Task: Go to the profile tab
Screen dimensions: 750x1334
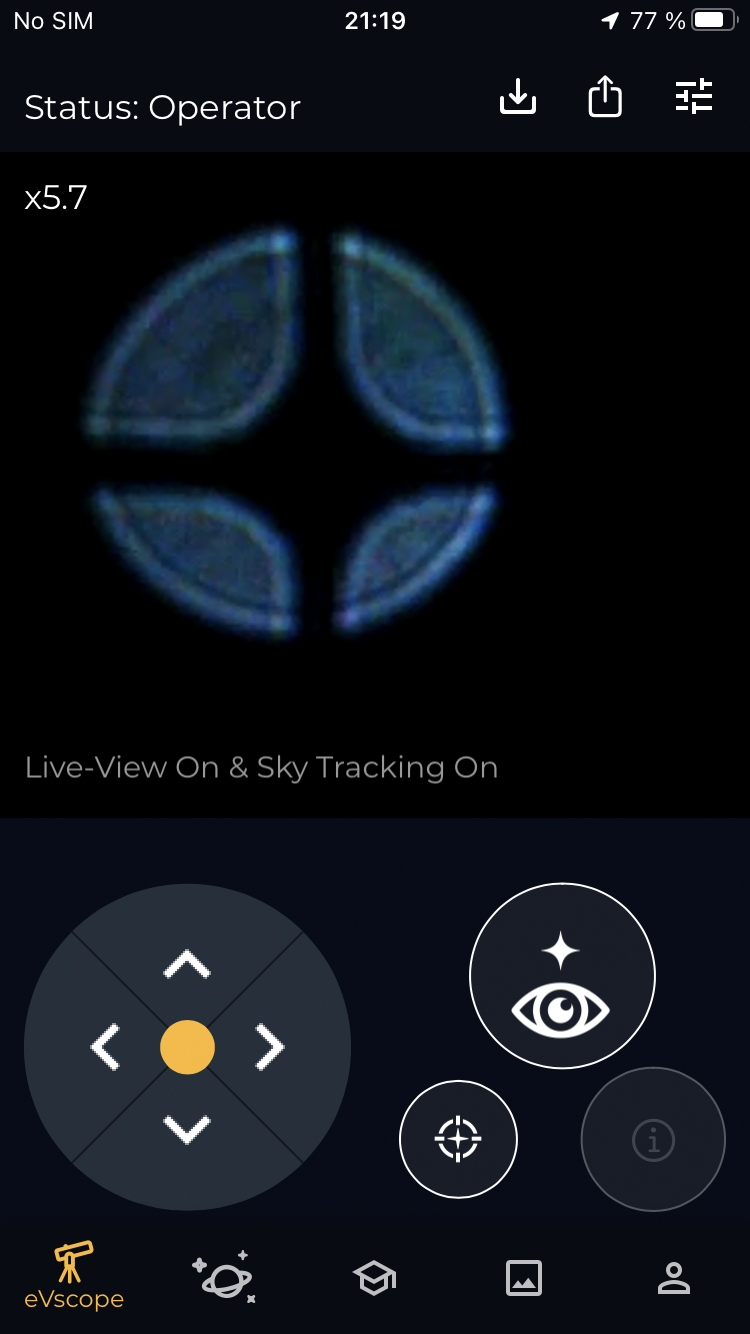Action: [674, 1277]
